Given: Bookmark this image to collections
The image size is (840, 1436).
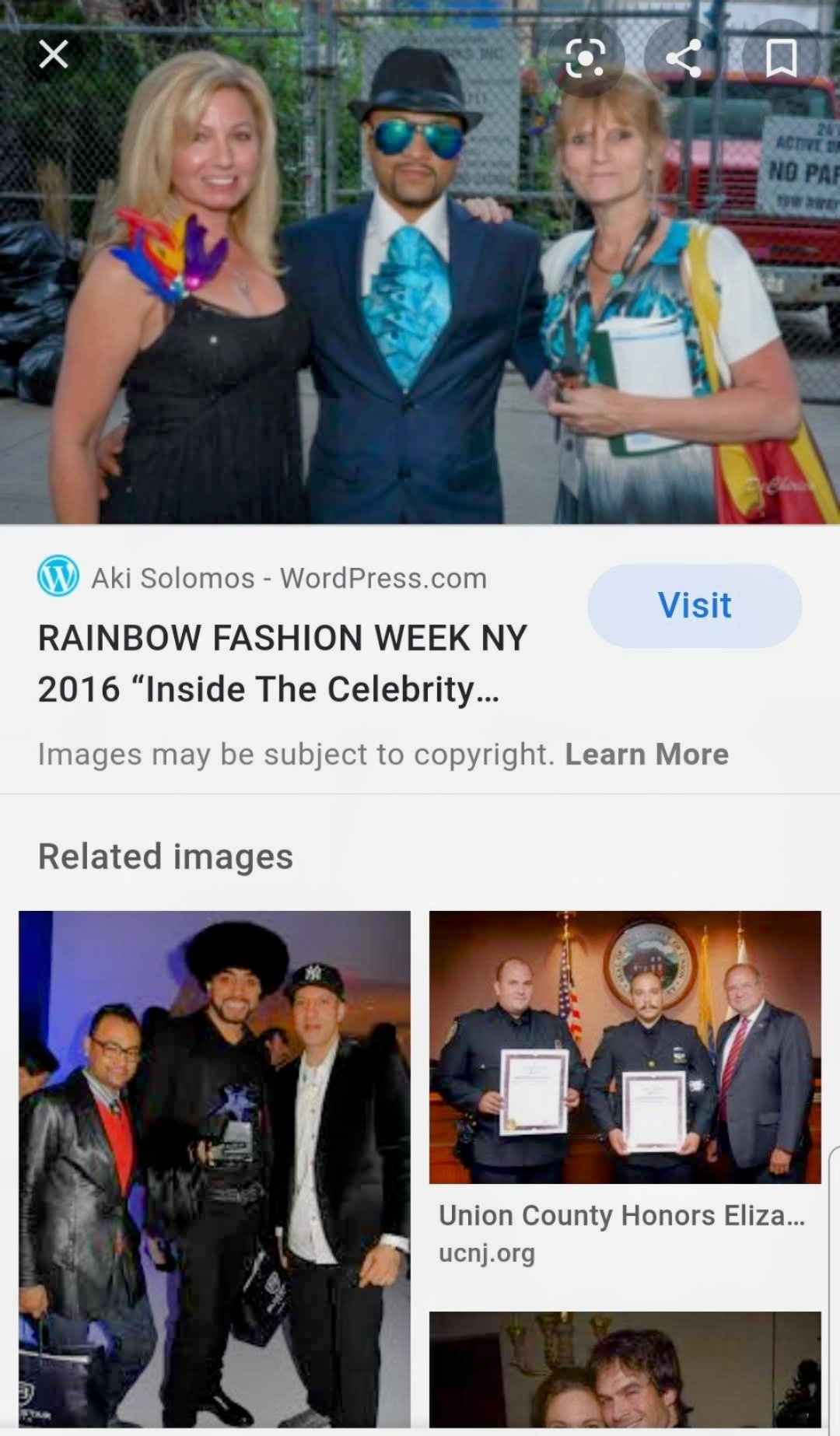Looking at the screenshot, I should coord(781,58).
